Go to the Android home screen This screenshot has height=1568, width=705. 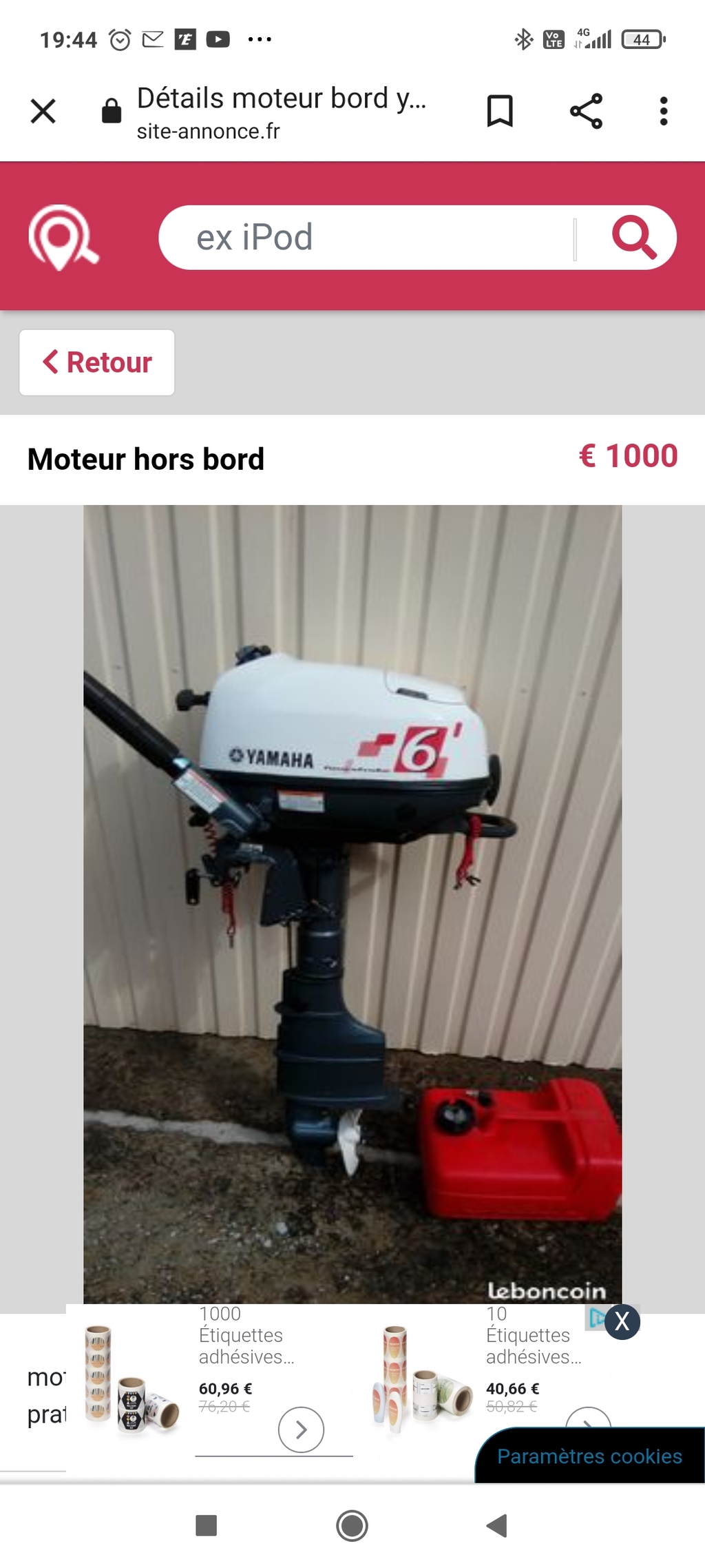[x=352, y=1525]
